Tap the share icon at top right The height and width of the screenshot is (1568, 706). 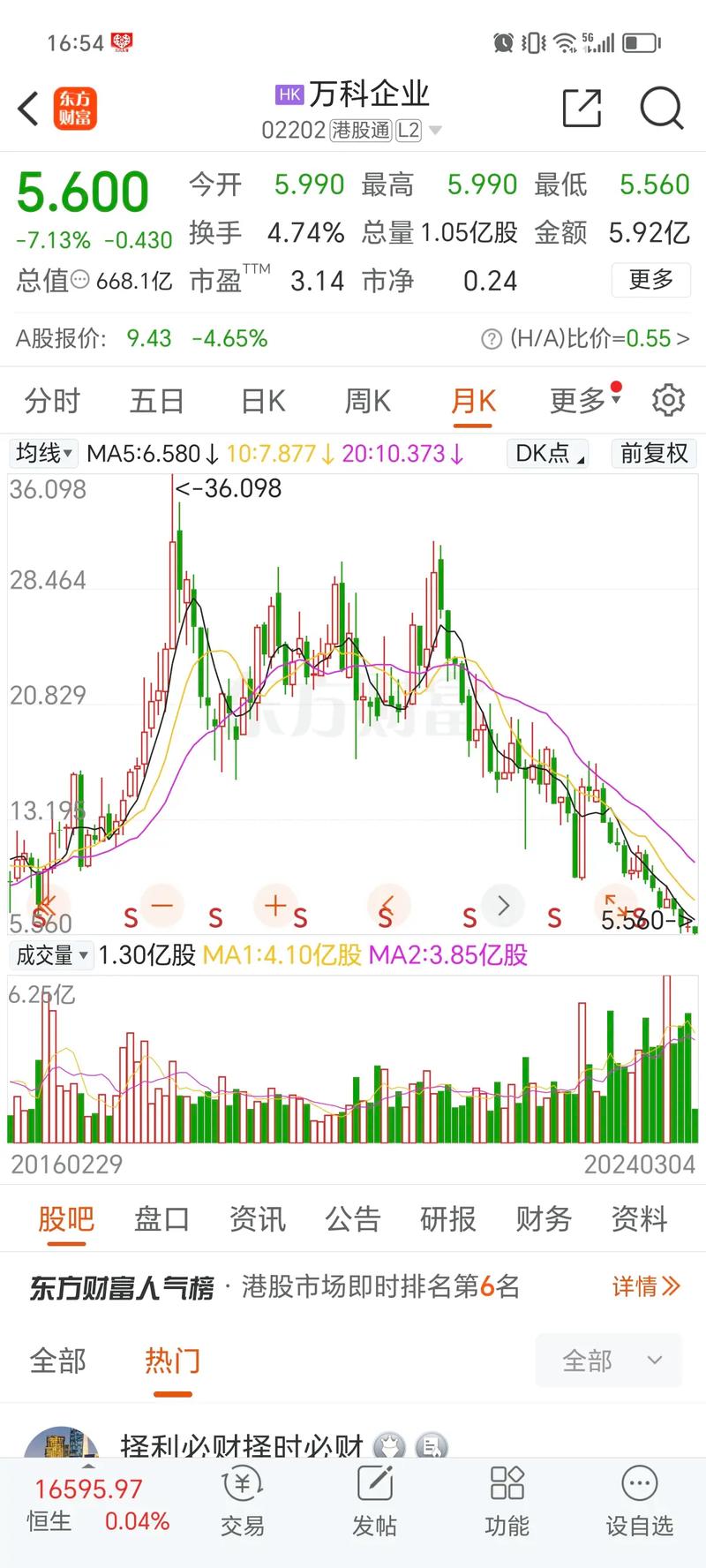(x=582, y=109)
